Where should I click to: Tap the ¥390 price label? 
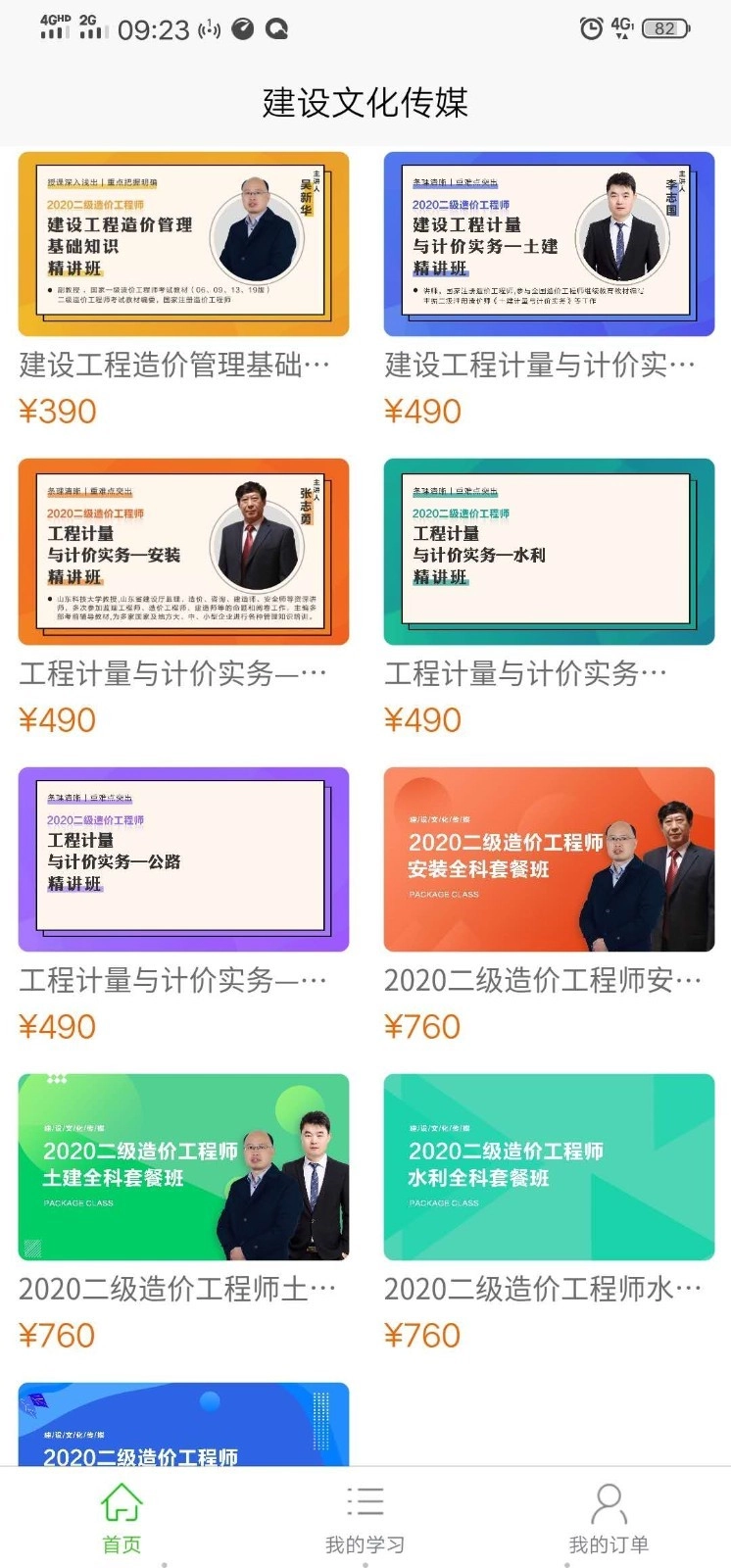(56, 411)
